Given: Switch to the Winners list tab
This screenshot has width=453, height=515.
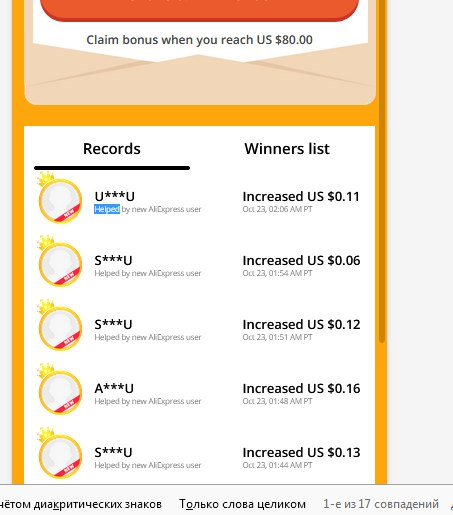Looking at the screenshot, I should 287,149.
